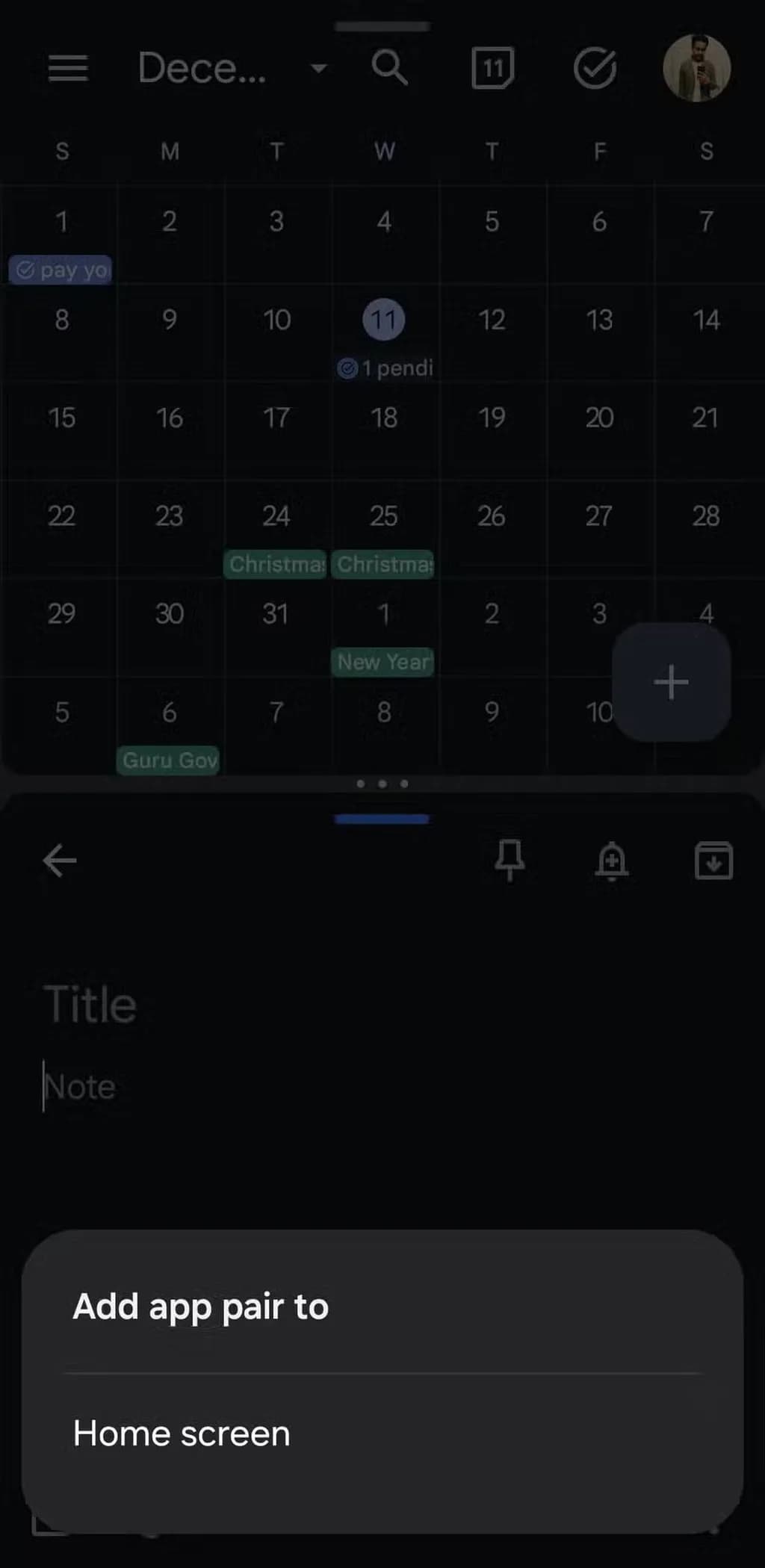Open the tasks checkmark icon

[x=595, y=69]
